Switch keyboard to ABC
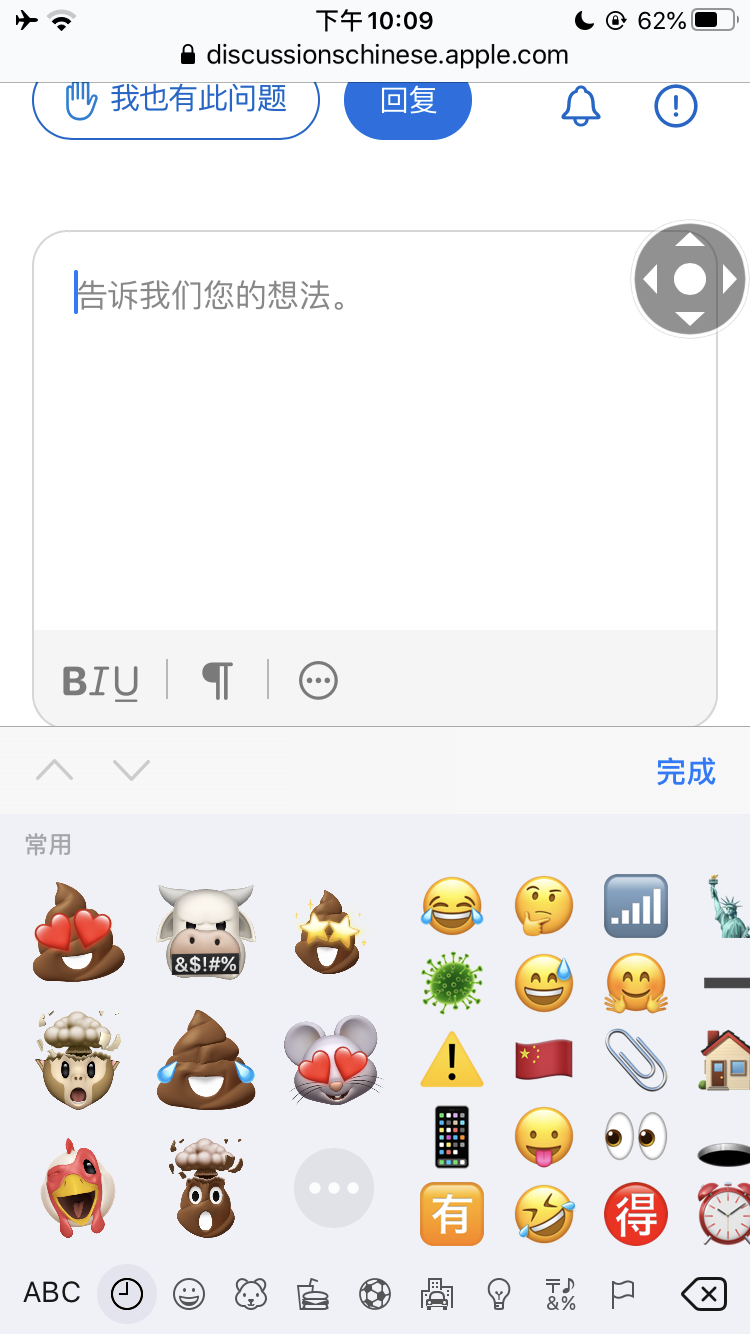 pyautogui.click(x=52, y=1293)
